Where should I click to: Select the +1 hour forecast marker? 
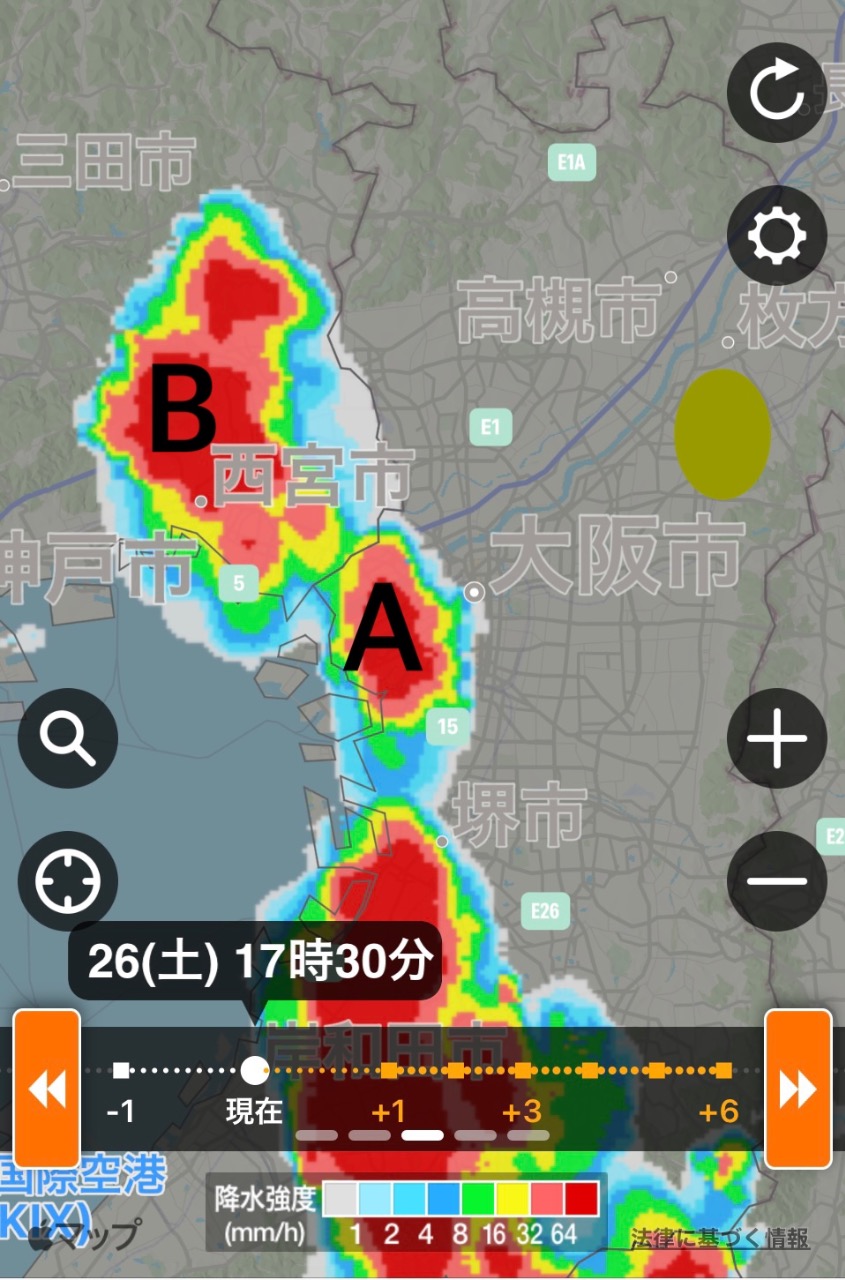pyautogui.click(x=388, y=1071)
